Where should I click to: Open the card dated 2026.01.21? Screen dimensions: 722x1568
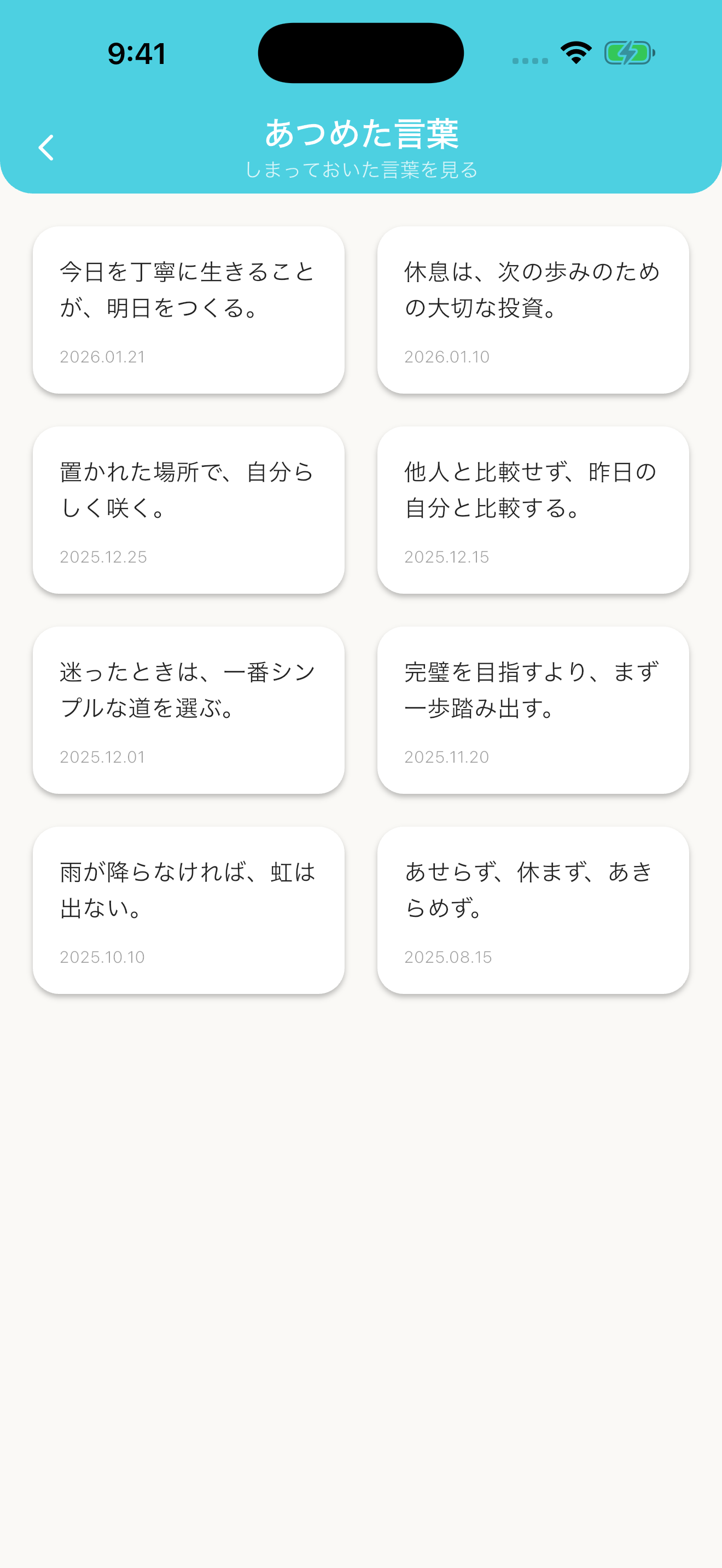[x=189, y=311]
